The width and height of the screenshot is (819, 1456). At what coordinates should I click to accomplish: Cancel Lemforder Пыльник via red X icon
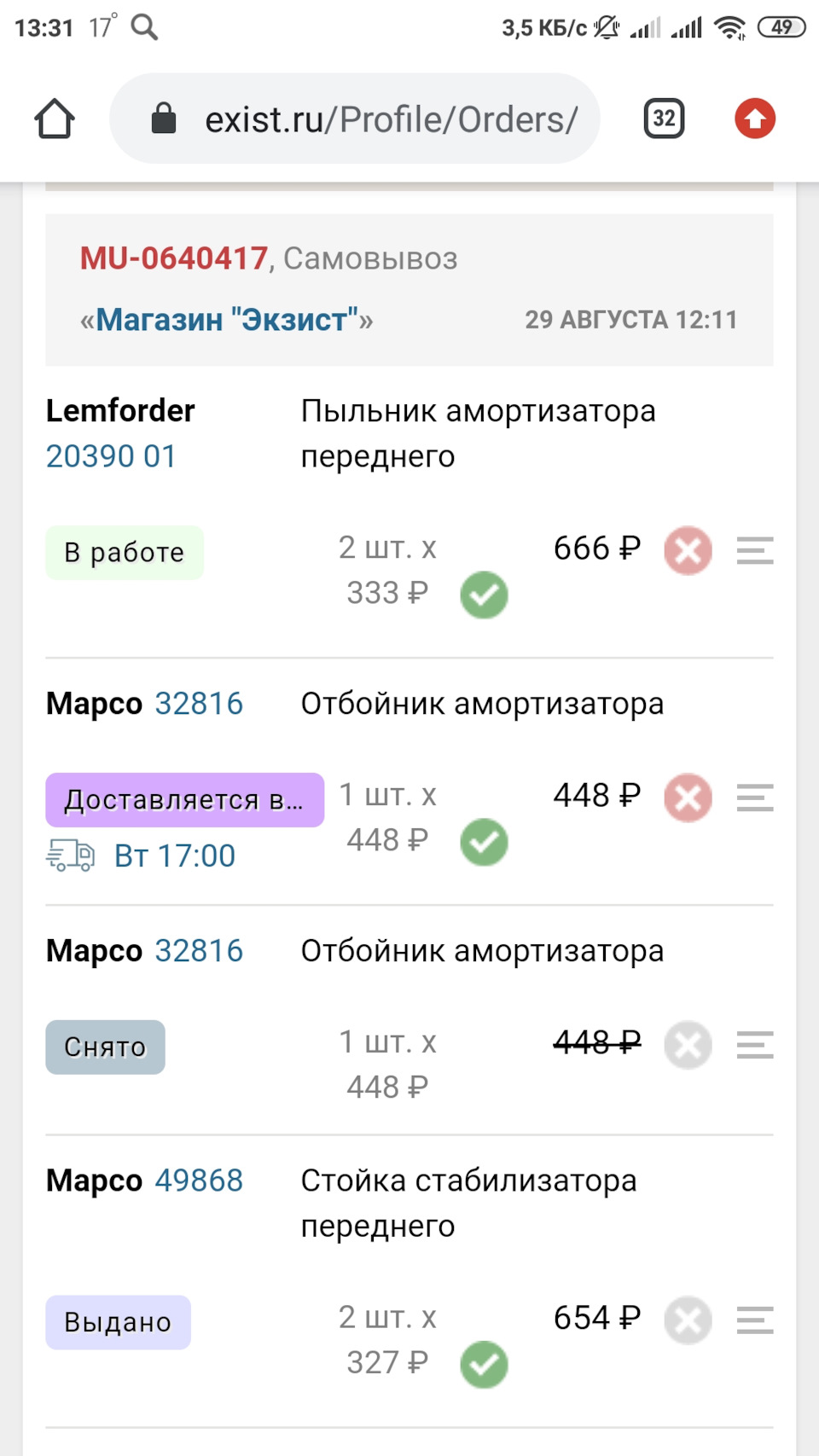688,551
